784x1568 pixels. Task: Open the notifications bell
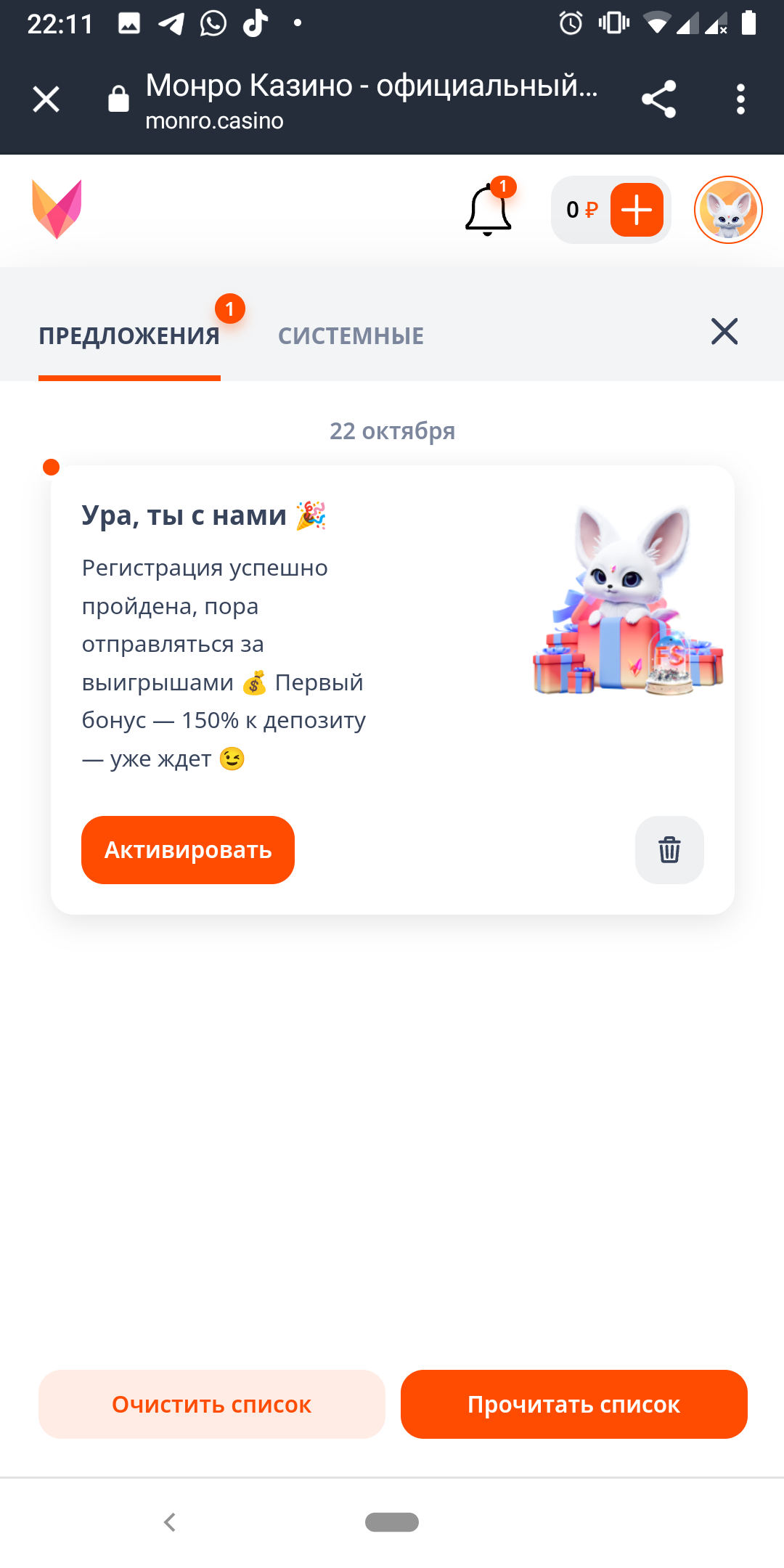[489, 209]
